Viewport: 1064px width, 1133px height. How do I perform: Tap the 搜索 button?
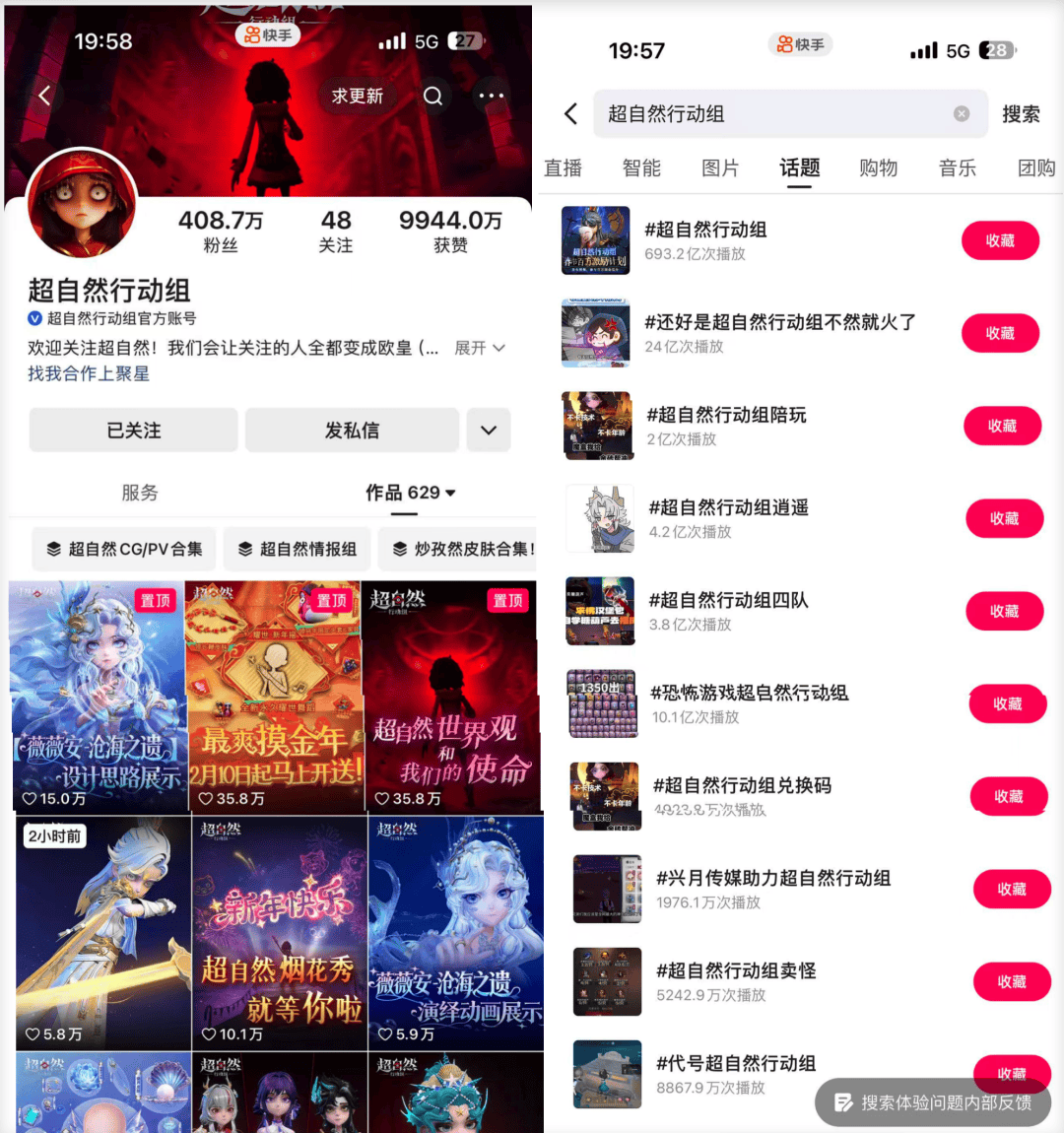(x=1021, y=114)
